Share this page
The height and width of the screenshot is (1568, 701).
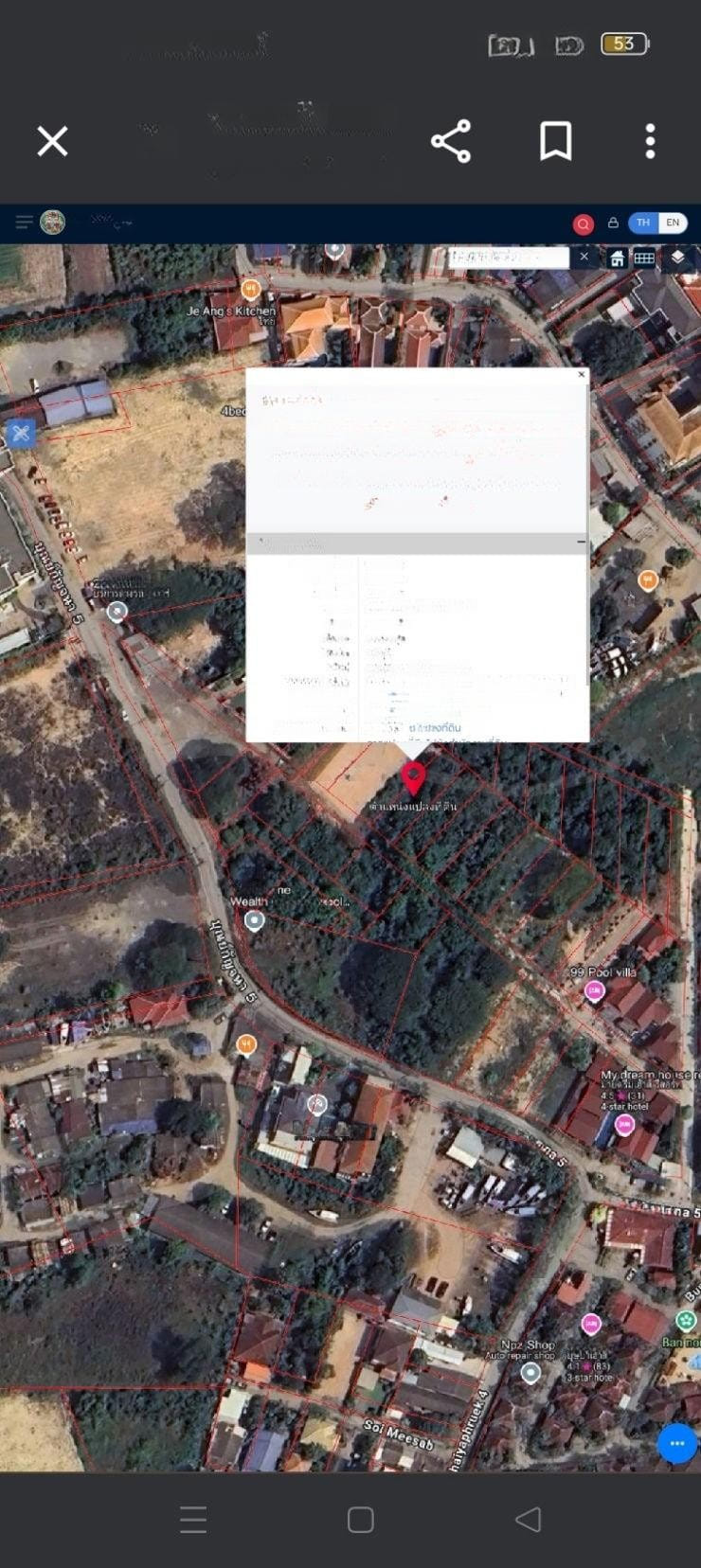tap(451, 142)
